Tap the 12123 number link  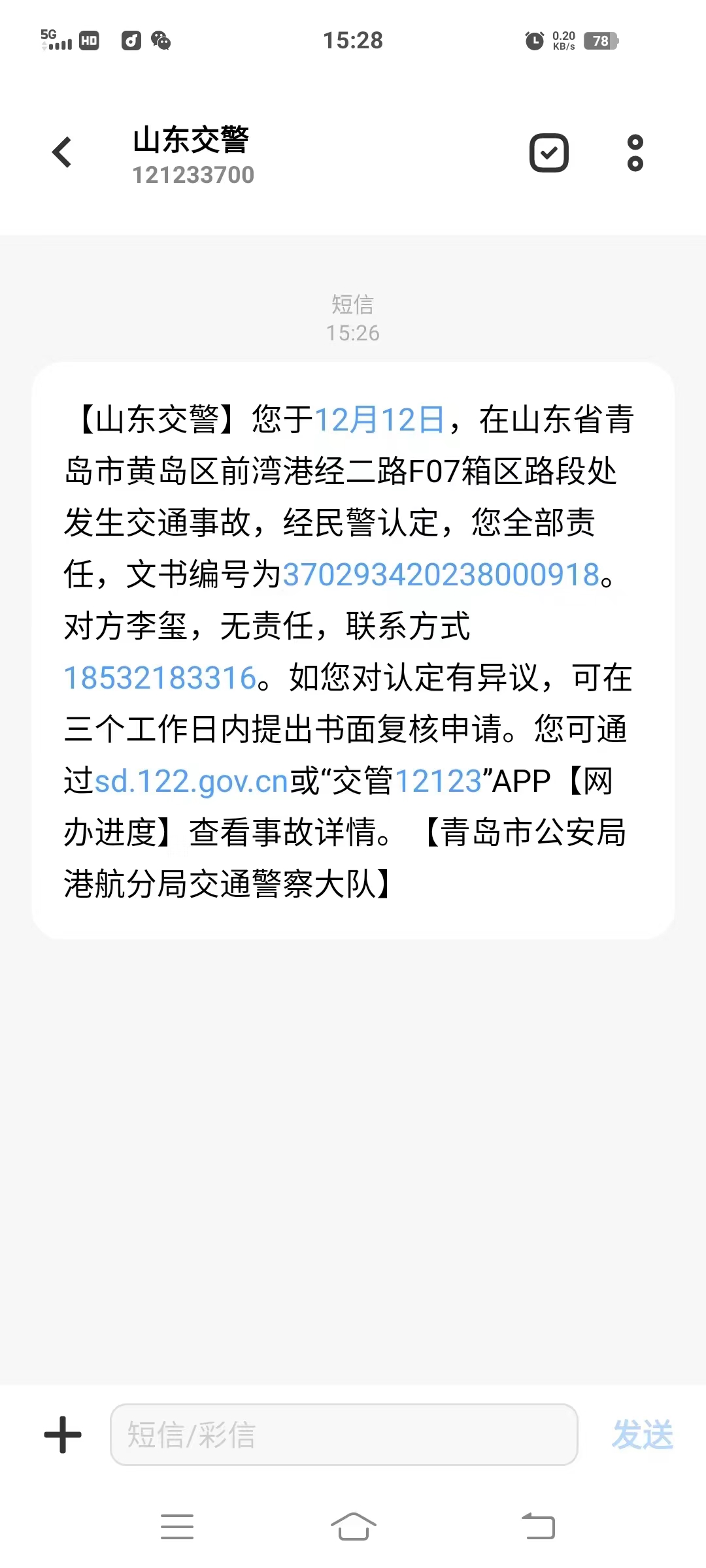[438, 781]
